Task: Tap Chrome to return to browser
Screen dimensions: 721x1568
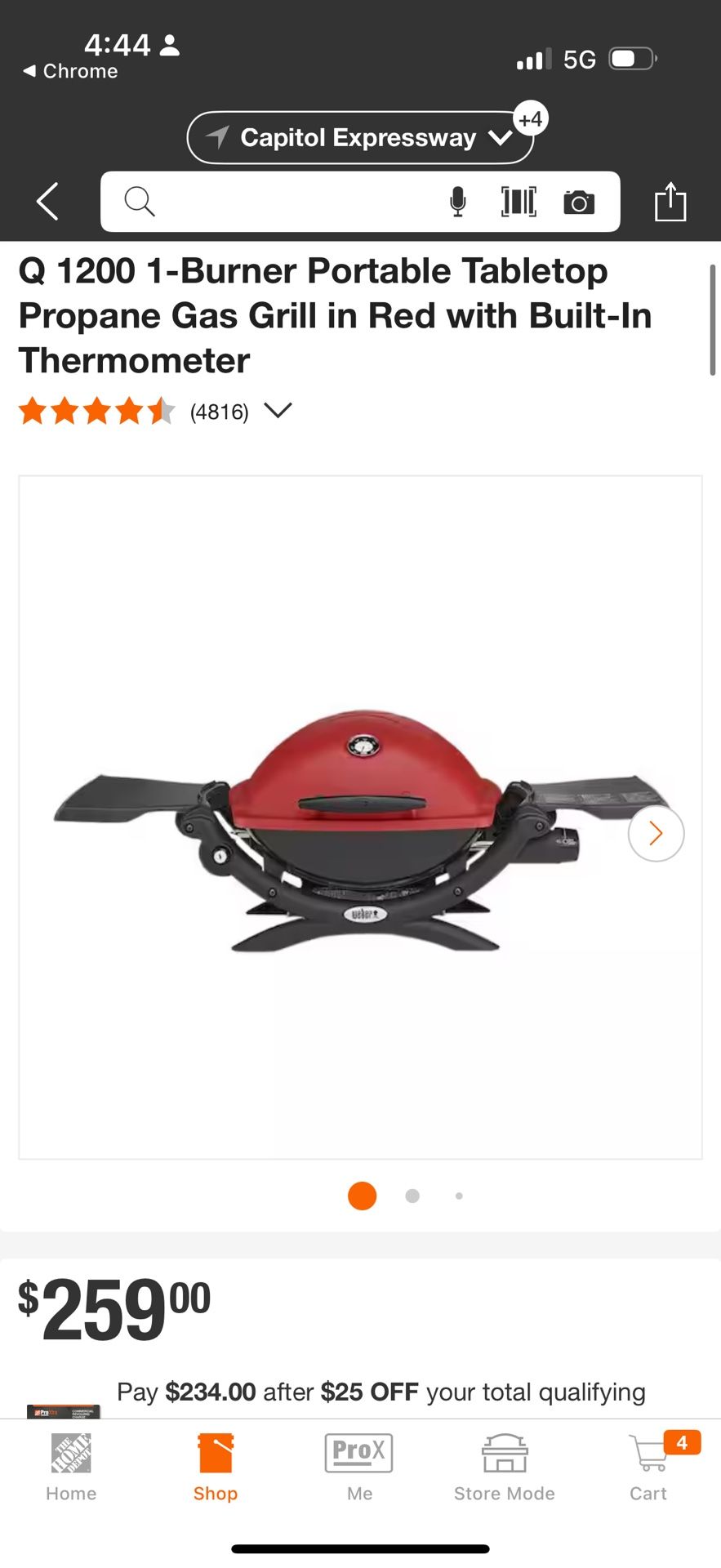Action: click(69, 71)
